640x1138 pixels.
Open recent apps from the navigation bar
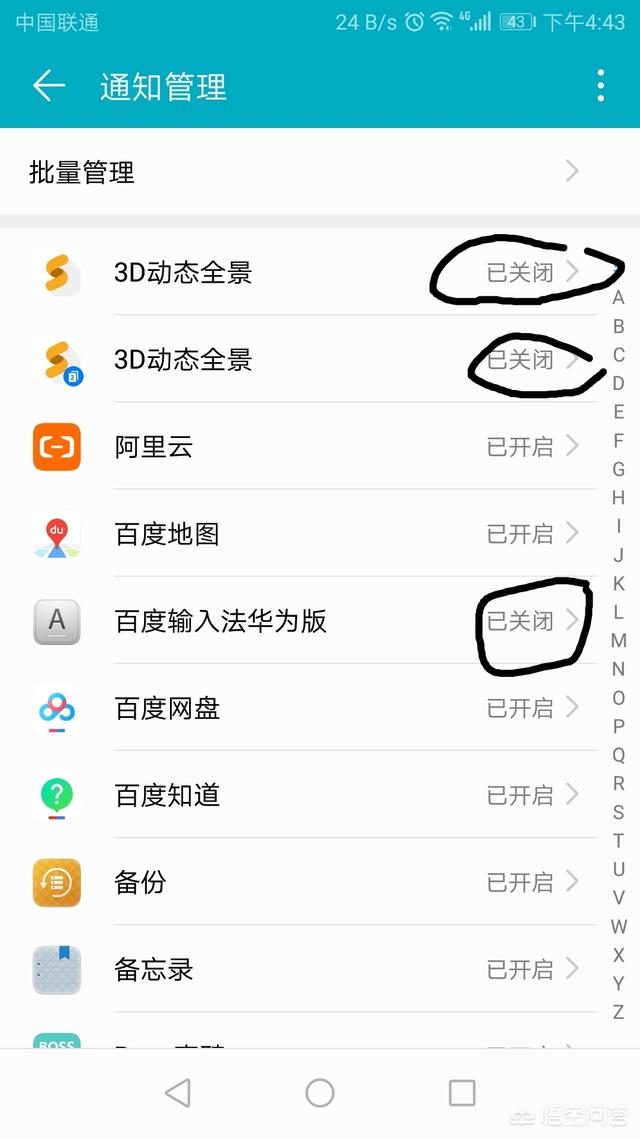coord(462,1092)
